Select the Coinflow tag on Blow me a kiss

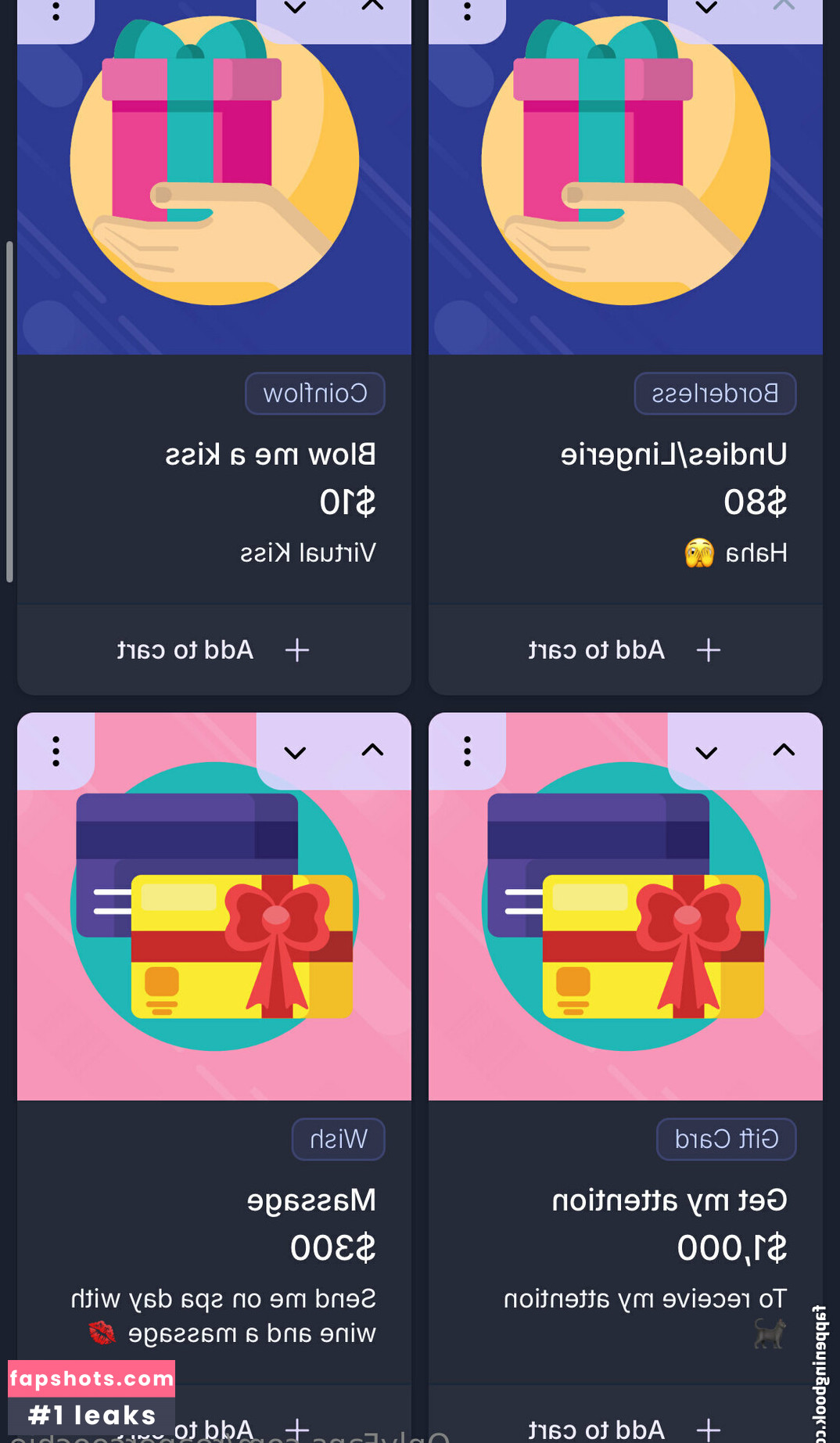tap(315, 393)
